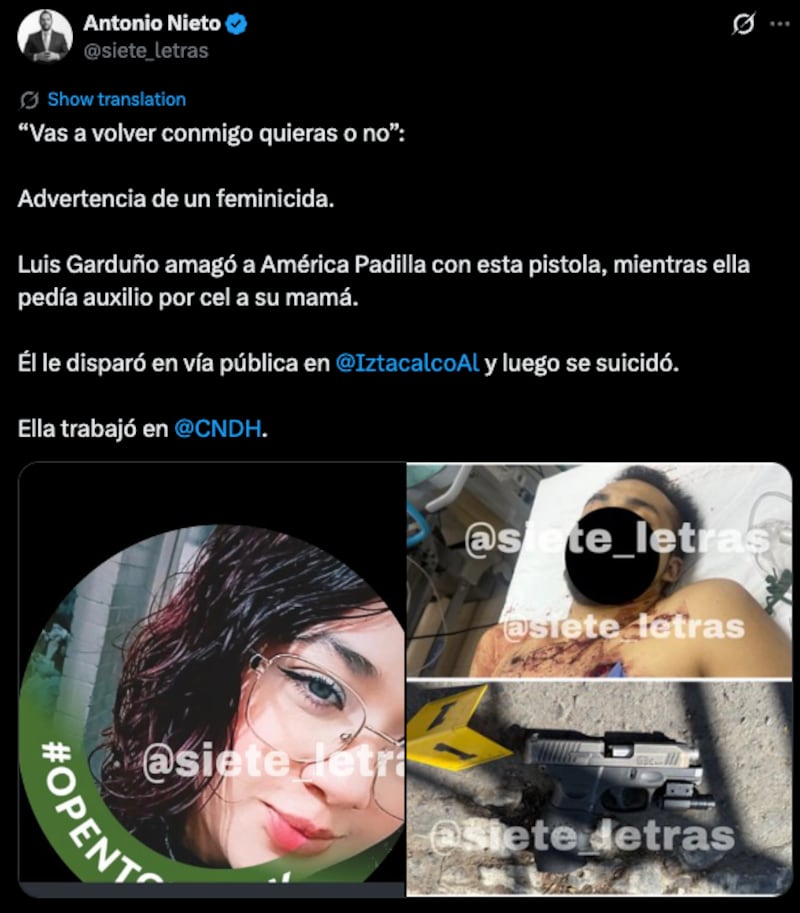The image size is (800, 913).
Task: Open the @siete_letras handle
Action: click(146, 50)
